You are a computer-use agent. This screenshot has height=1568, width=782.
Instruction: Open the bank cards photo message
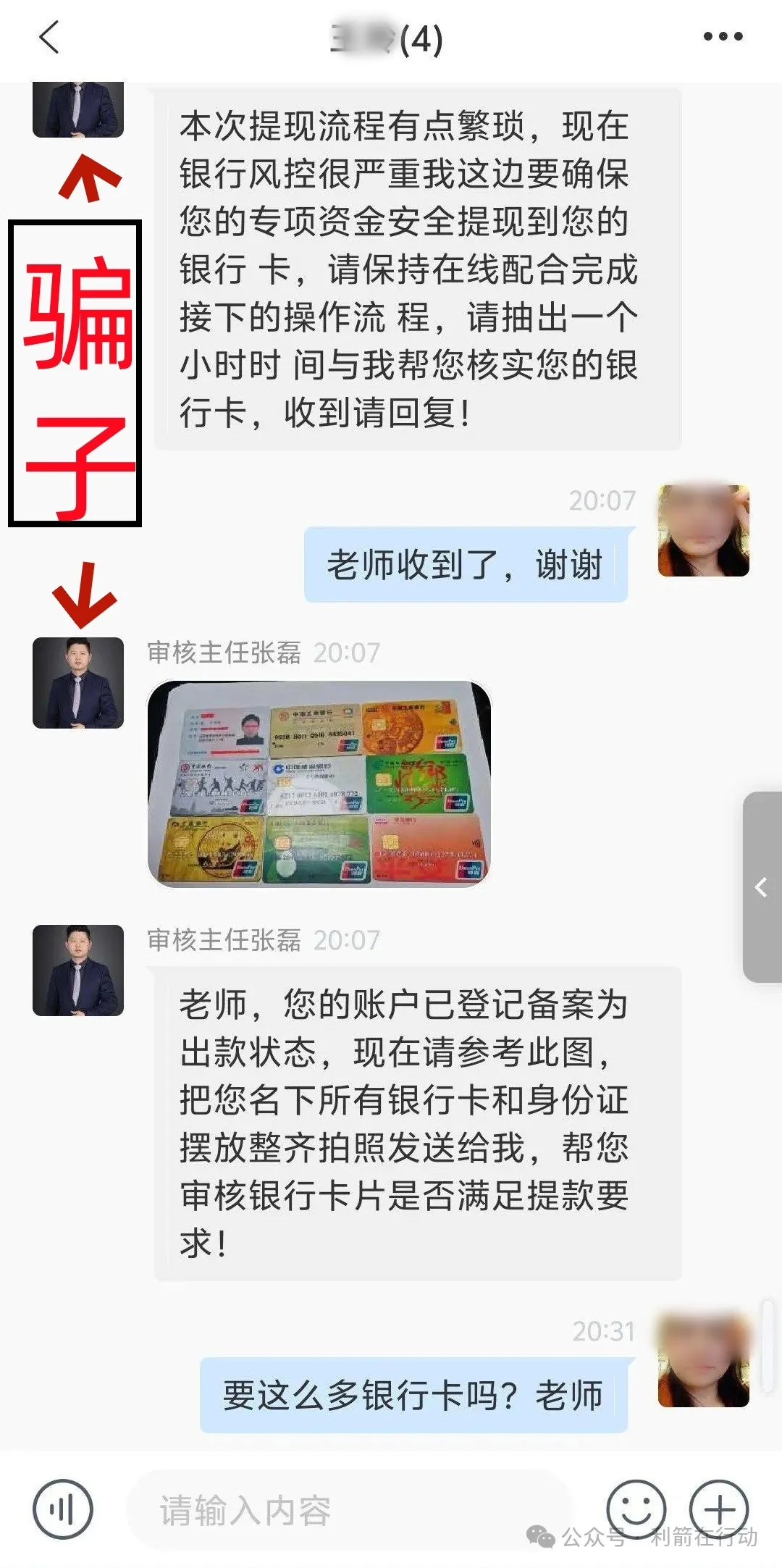(319, 784)
